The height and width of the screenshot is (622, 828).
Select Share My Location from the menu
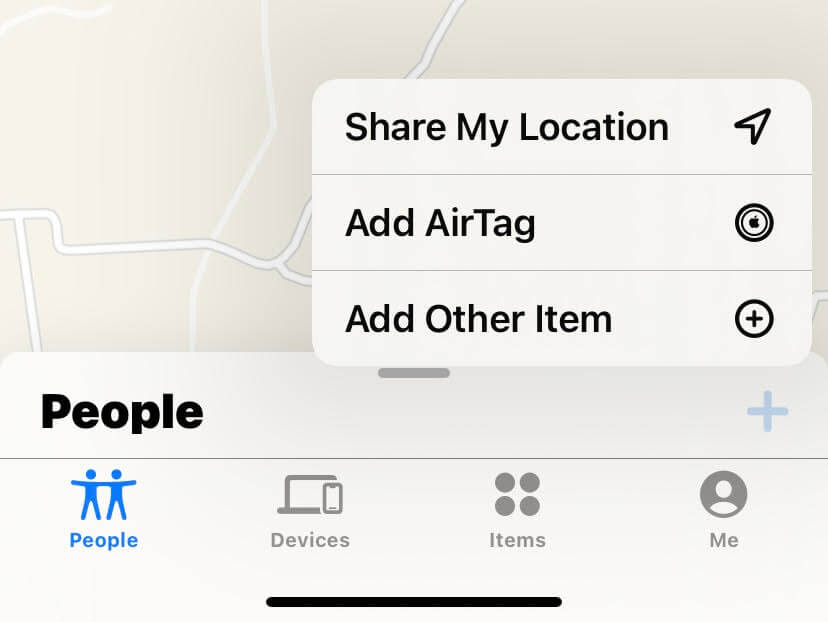(560, 127)
